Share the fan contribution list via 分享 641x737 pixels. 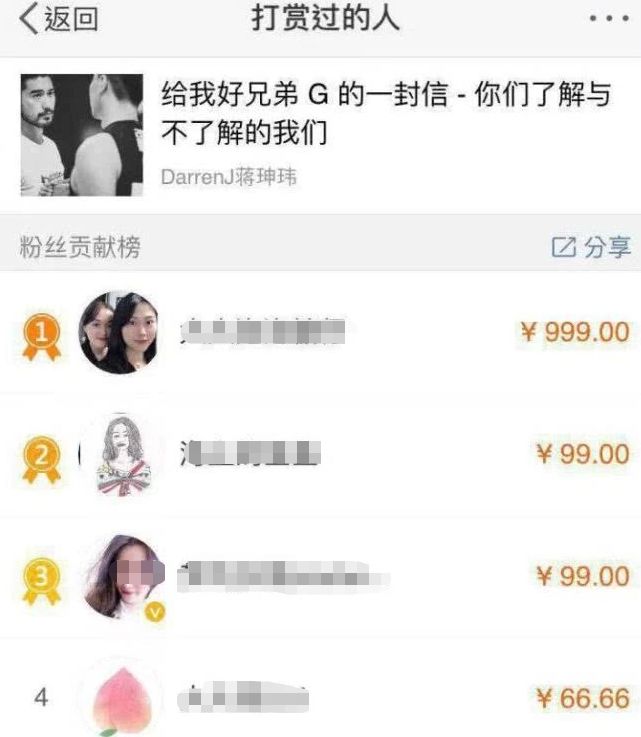tap(591, 247)
